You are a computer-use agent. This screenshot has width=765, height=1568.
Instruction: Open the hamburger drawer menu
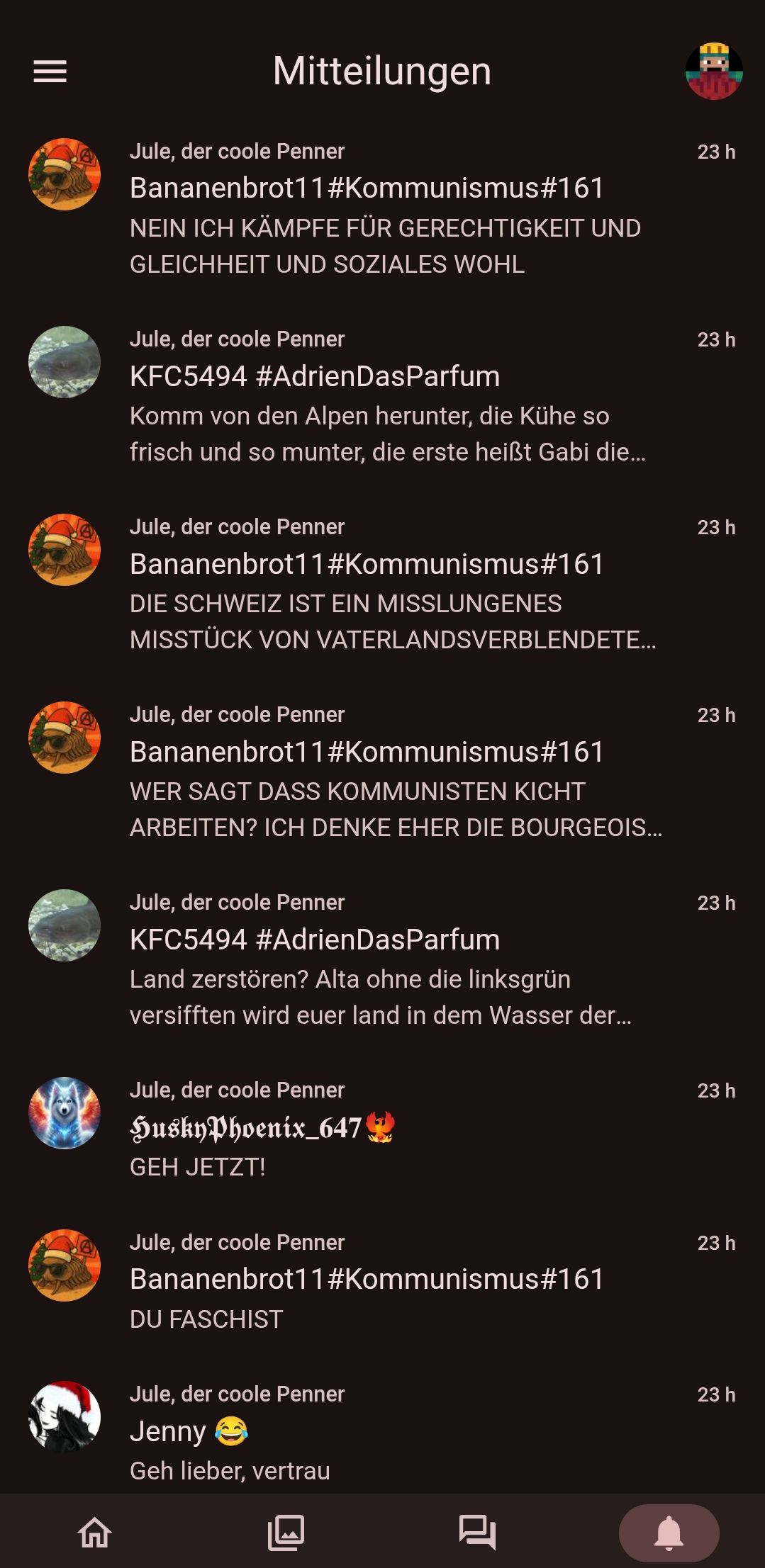tap(50, 72)
